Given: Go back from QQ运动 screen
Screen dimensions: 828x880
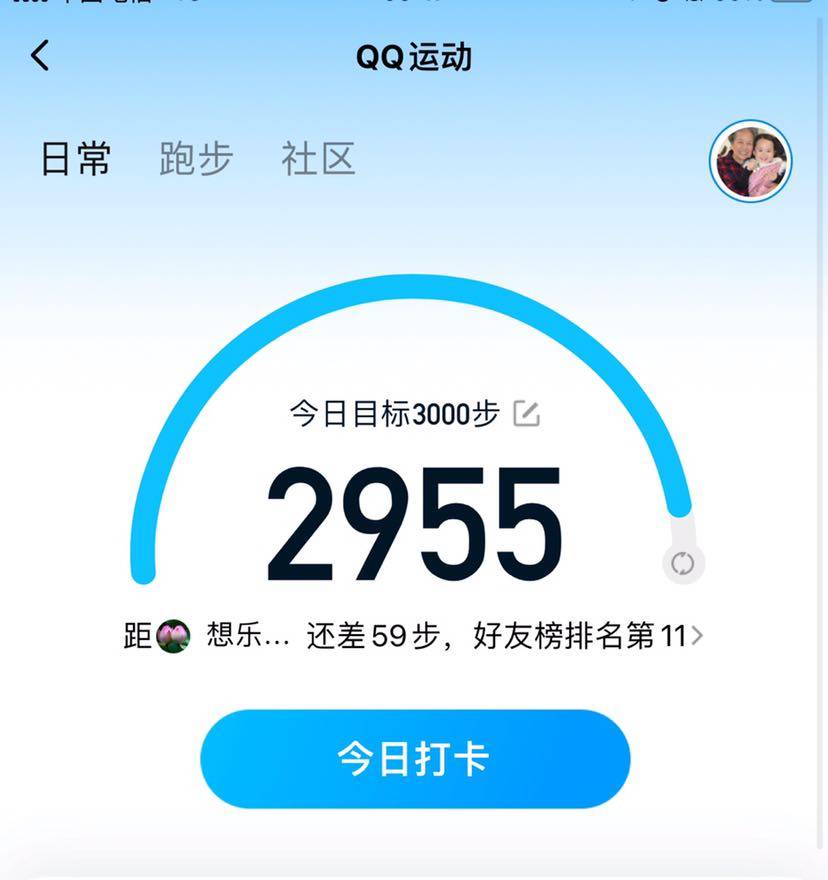Looking at the screenshot, I should tap(40, 56).
